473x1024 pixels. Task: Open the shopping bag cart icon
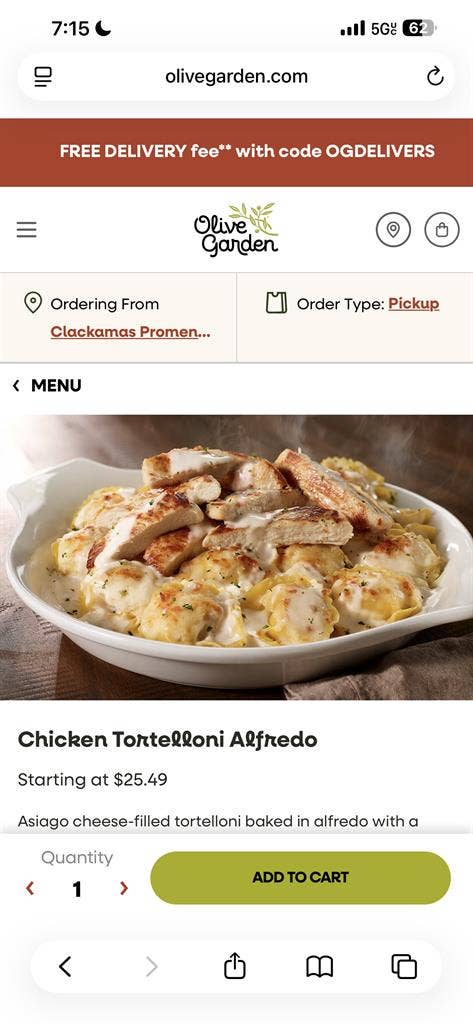[442, 230]
